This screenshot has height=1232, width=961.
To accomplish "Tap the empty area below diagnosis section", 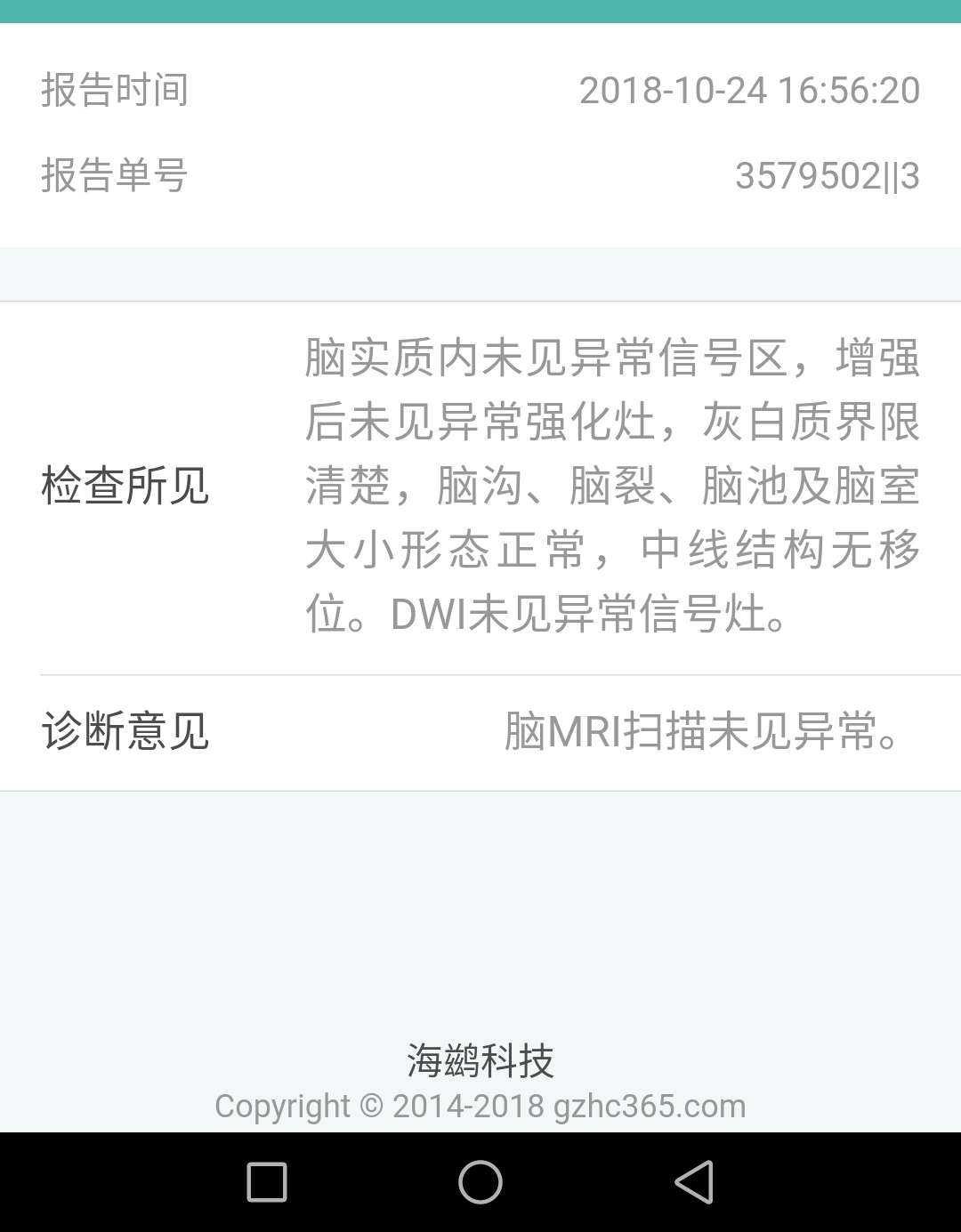I will (480, 907).
